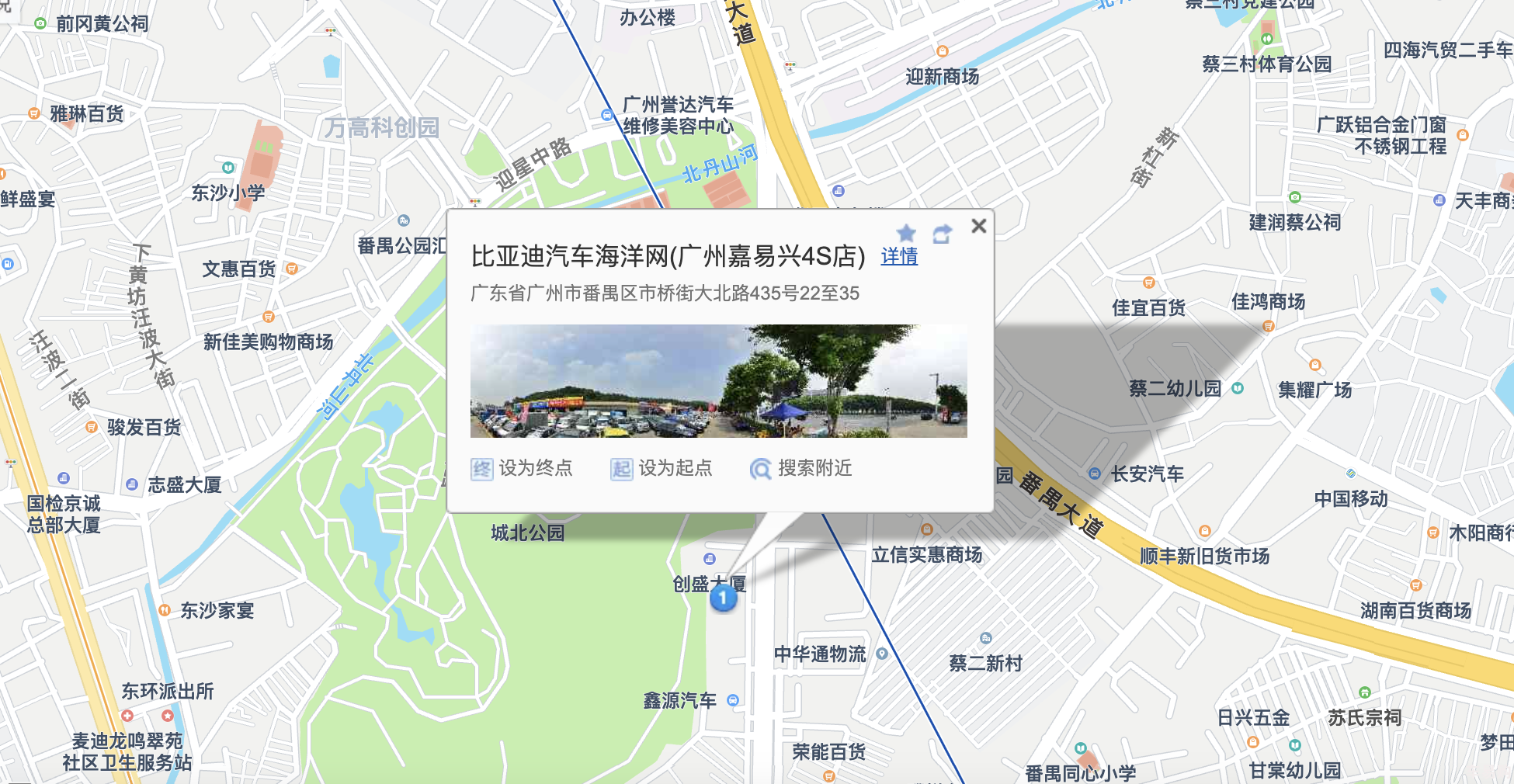
Task: Tap 搜索附近 to search nearby
Action: (x=801, y=468)
